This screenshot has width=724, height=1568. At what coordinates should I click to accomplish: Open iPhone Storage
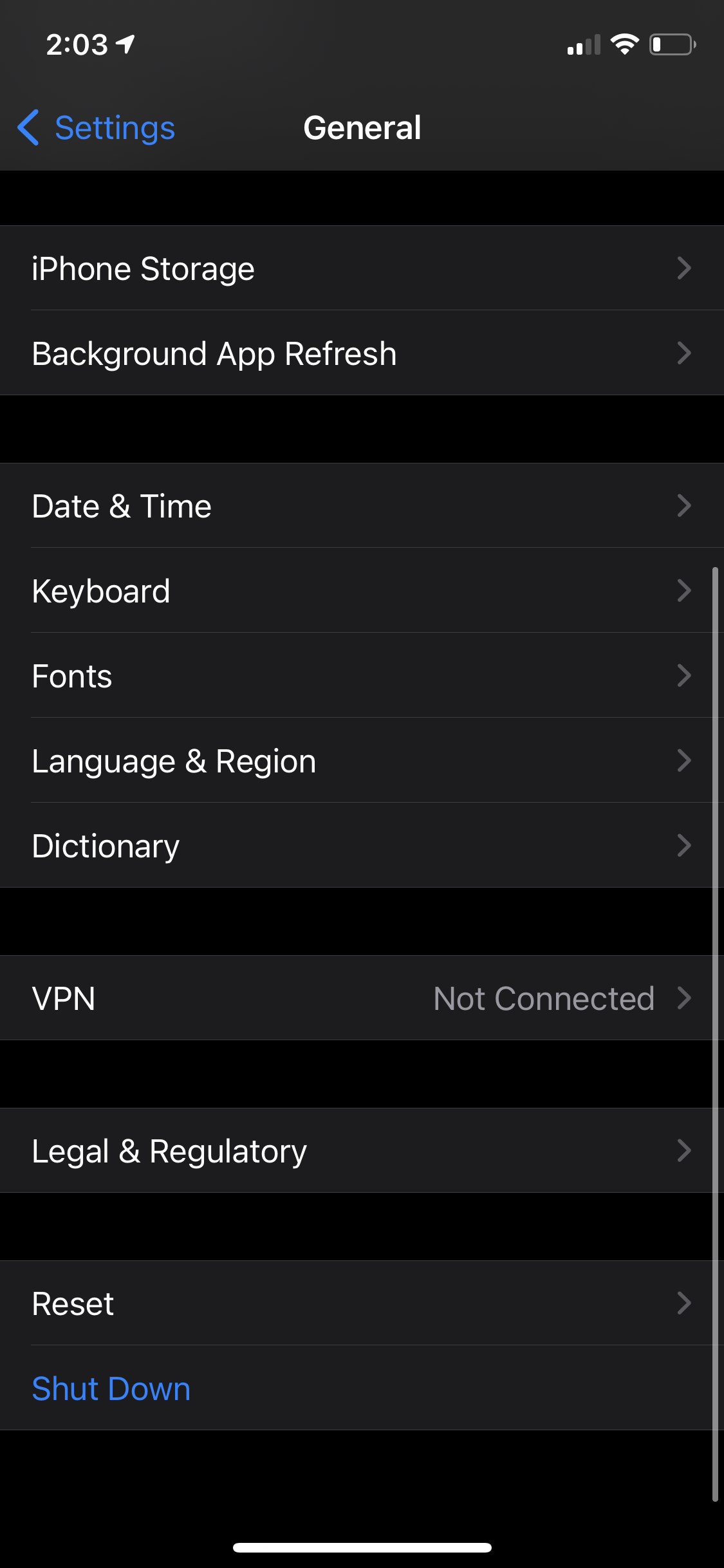pyautogui.click(x=360, y=268)
